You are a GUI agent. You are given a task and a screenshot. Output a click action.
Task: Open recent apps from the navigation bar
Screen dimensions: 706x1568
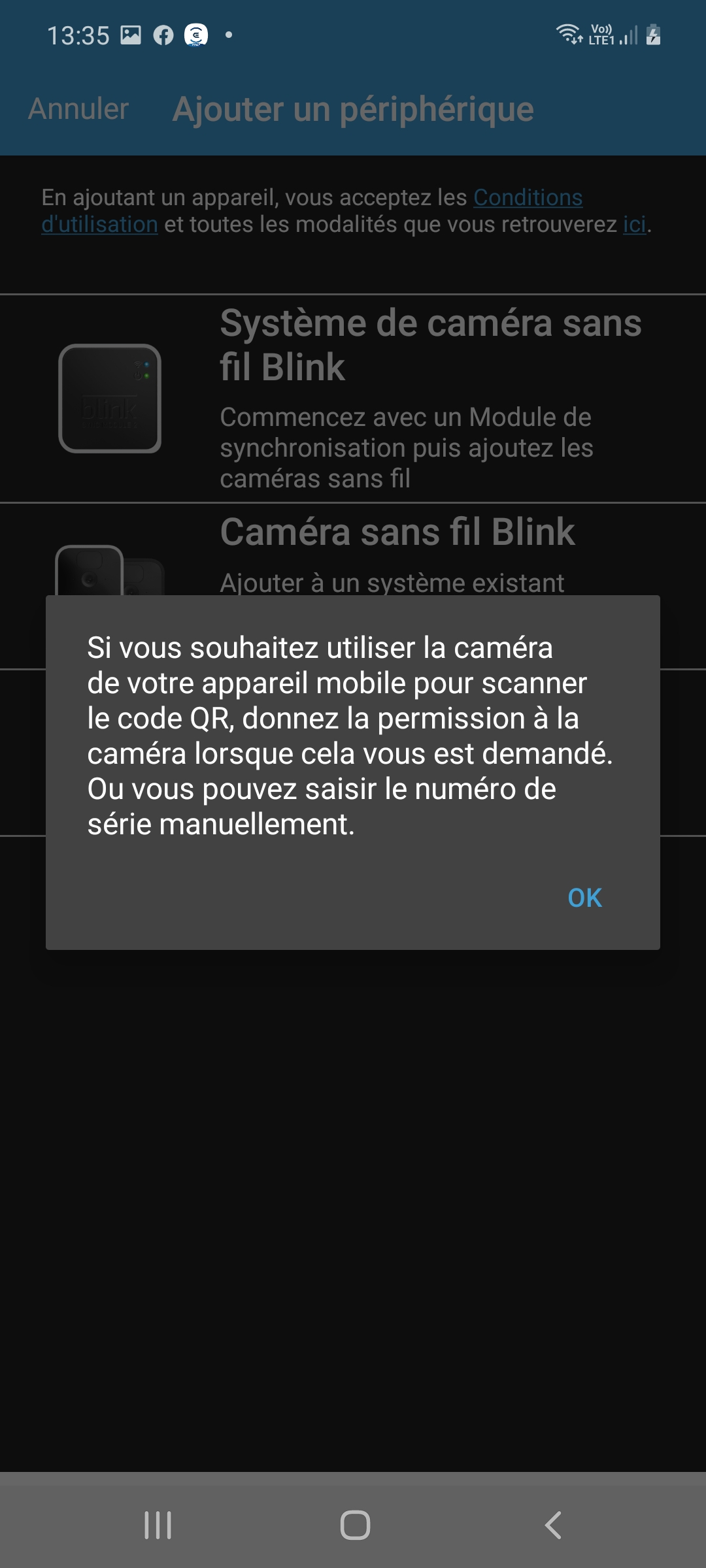pos(158,1526)
